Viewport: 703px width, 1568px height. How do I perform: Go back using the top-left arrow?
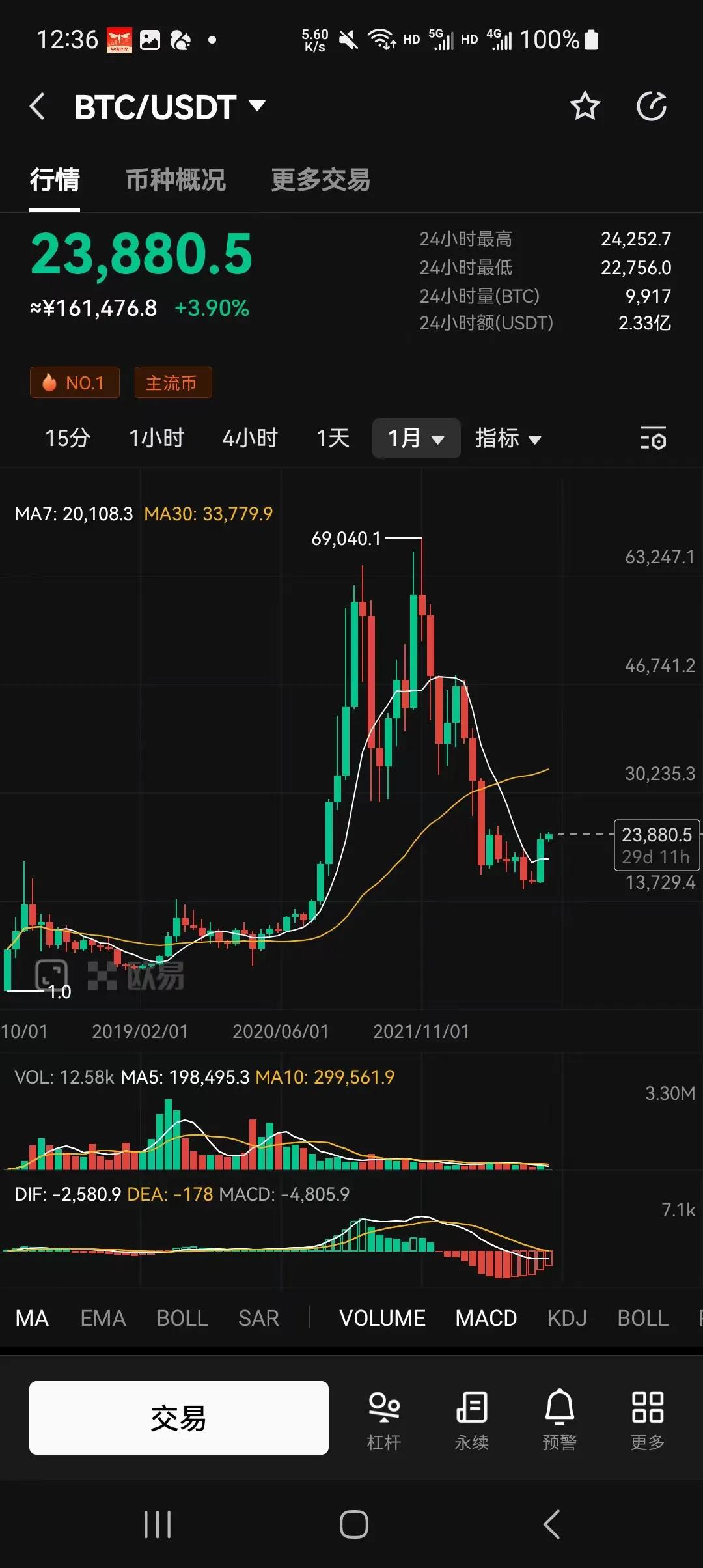(x=38, y=106)
